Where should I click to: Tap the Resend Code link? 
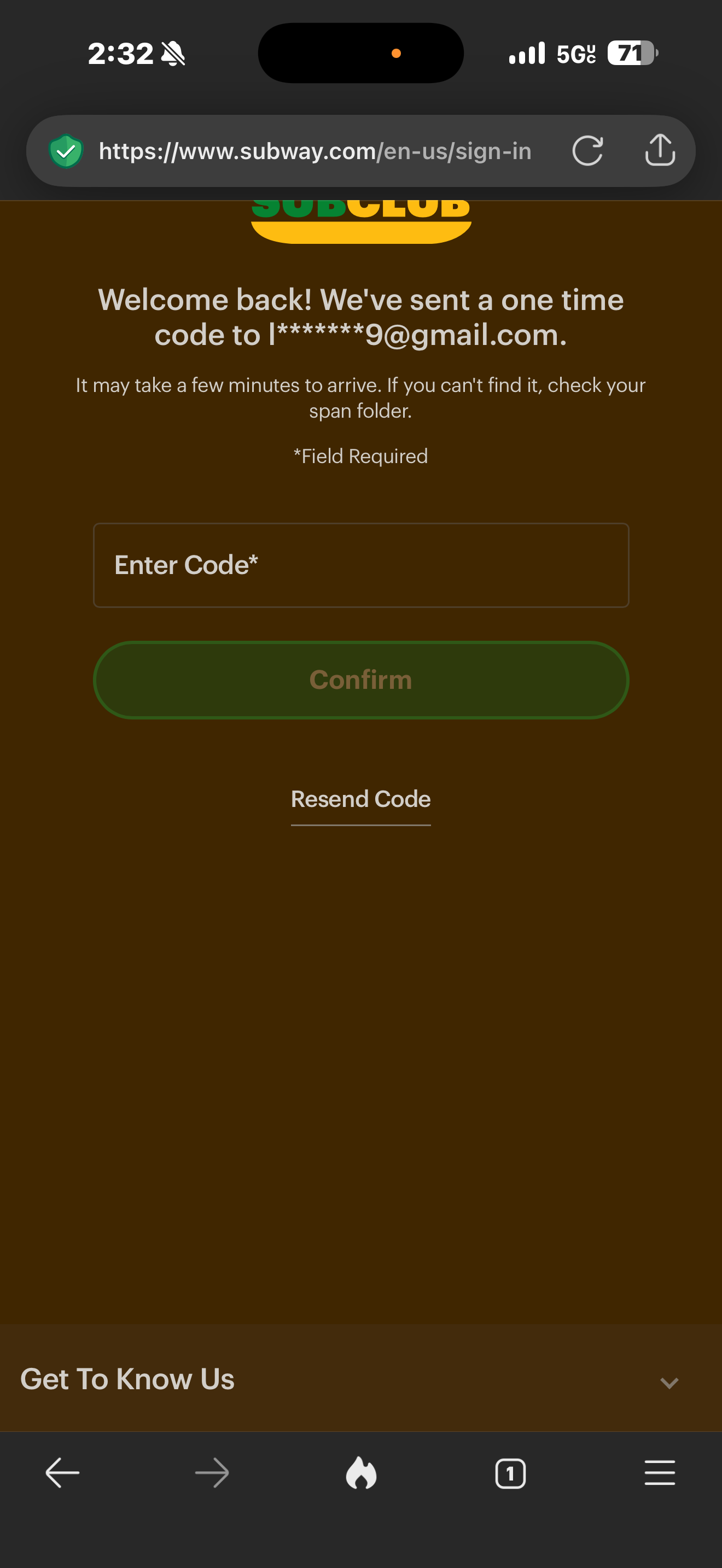click(361, 799)
